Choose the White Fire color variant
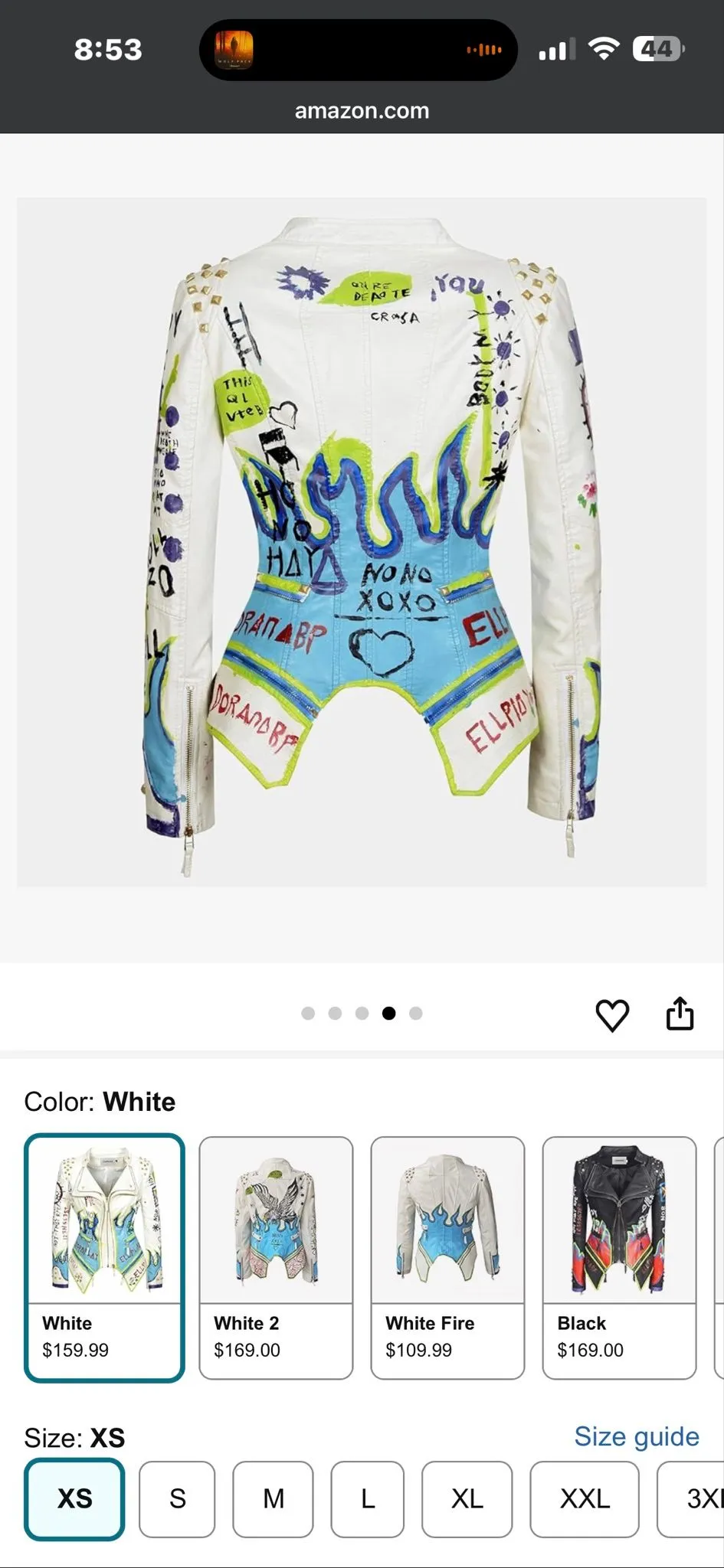 click(x=447, y=1258)
